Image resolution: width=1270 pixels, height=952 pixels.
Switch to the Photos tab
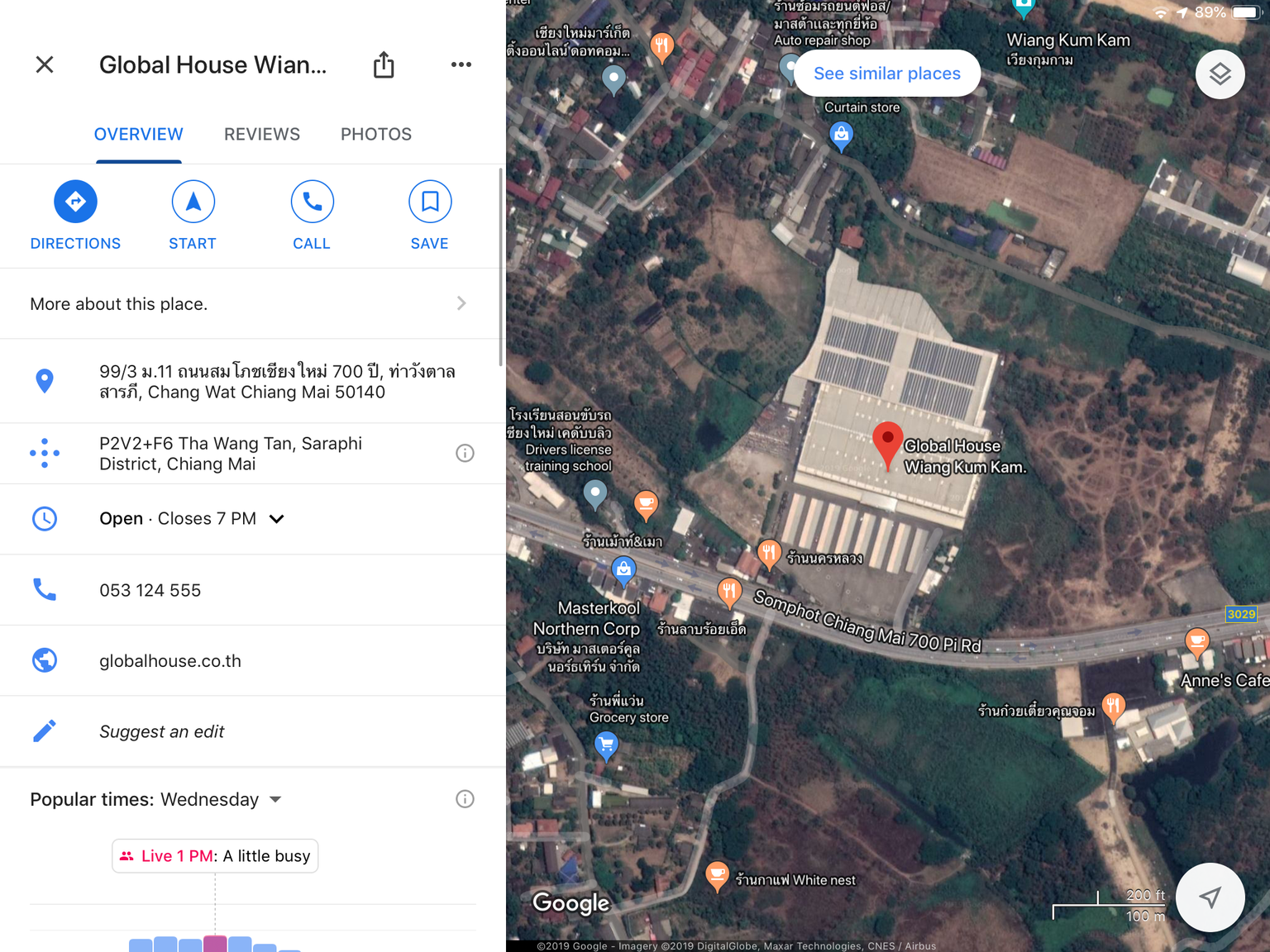pos(375,134)
